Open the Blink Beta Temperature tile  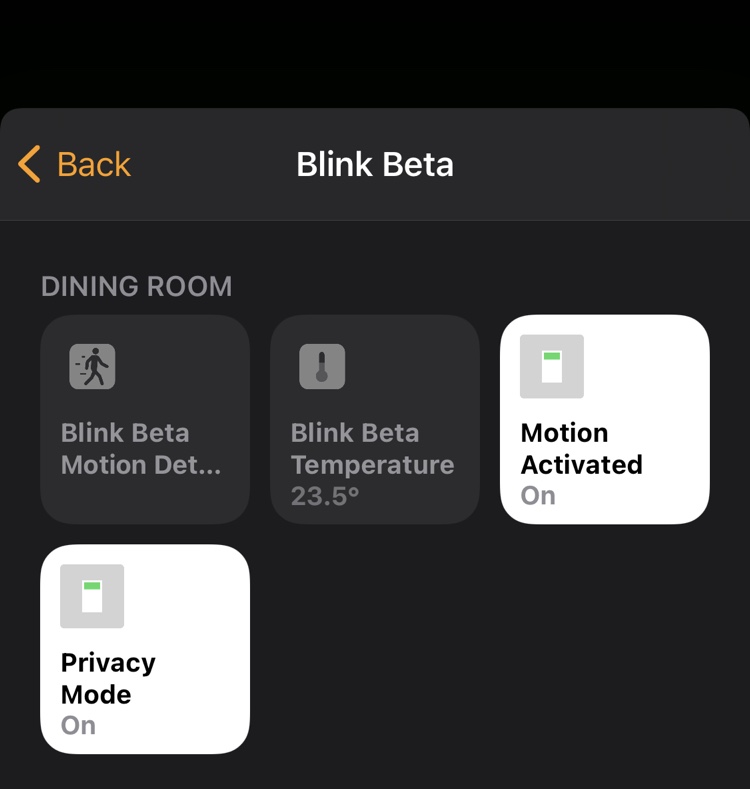tap(375, 419)
